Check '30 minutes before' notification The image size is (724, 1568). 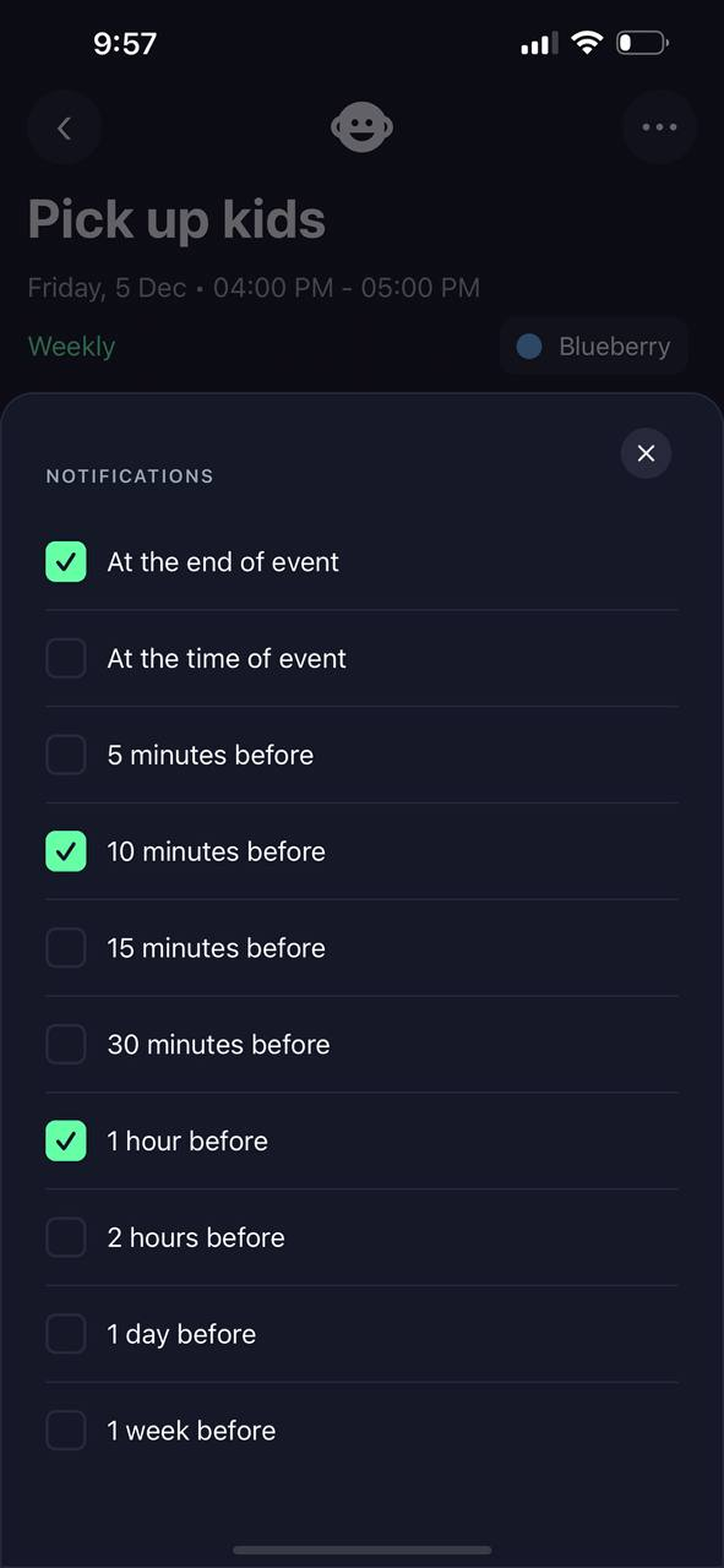point(66,1044)
